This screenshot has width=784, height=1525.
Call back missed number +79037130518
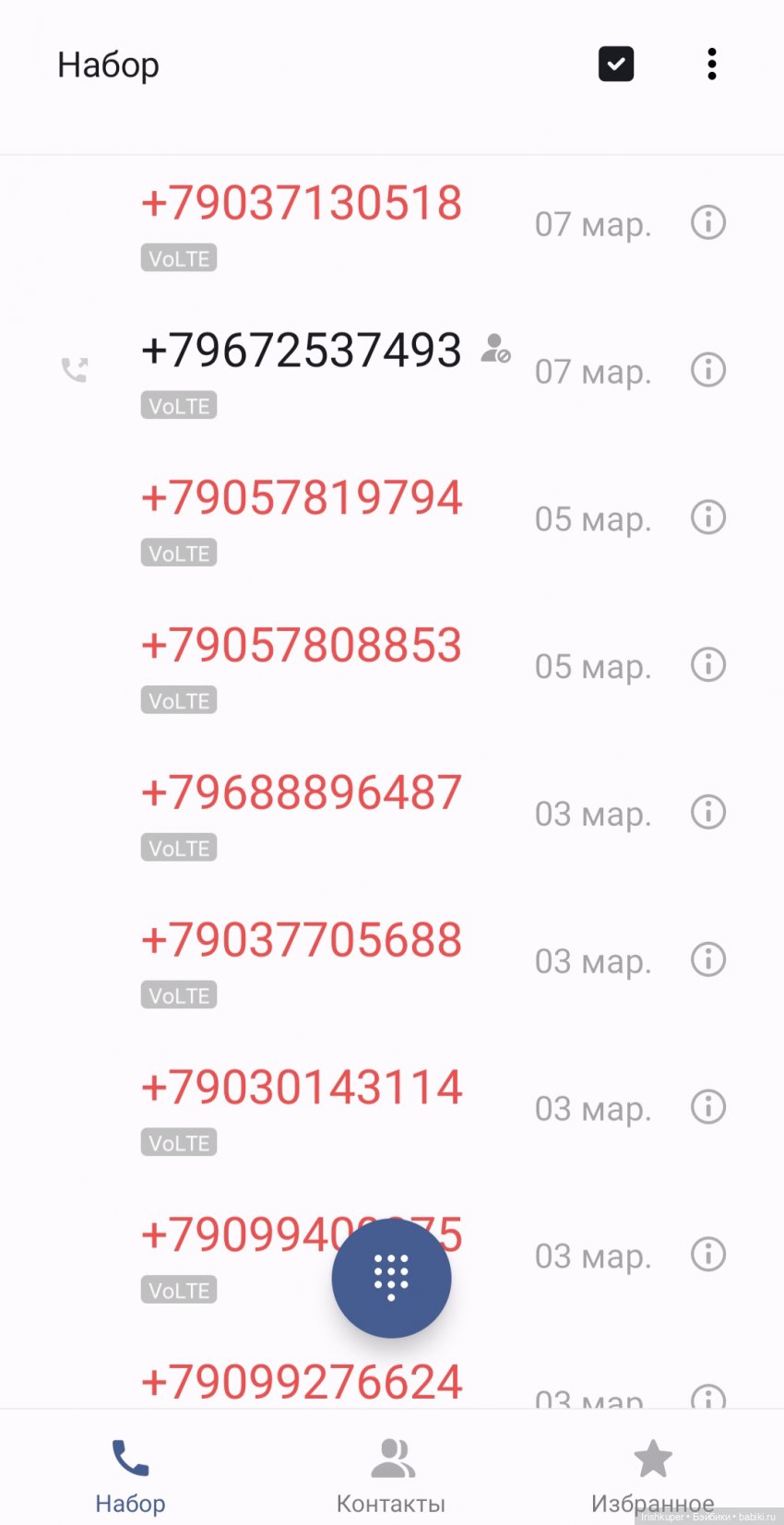(301, 204)
